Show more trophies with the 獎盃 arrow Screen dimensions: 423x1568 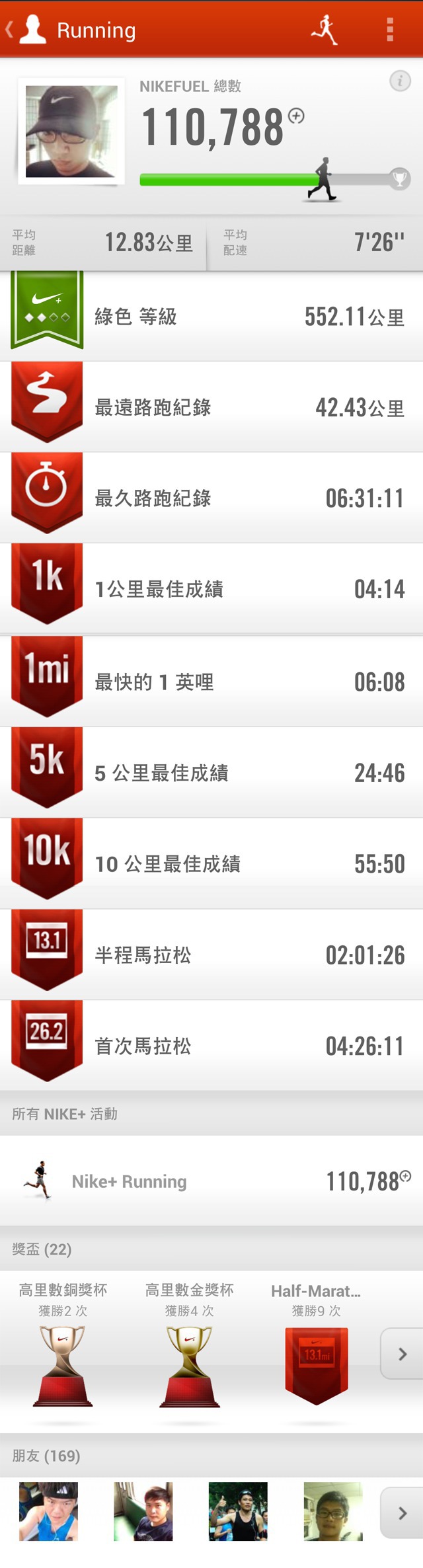402,1354
